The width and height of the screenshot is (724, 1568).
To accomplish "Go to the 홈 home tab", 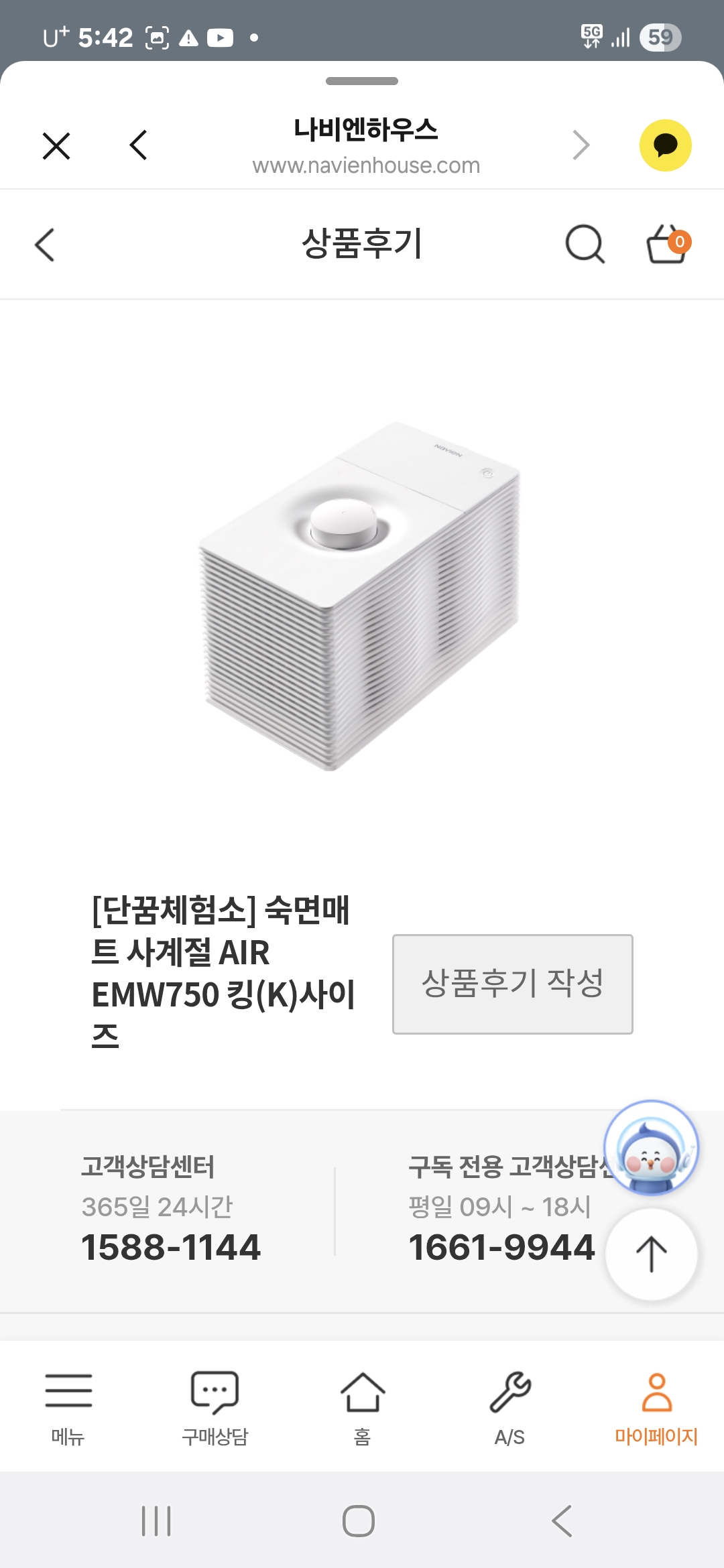I will point(361,1406).
